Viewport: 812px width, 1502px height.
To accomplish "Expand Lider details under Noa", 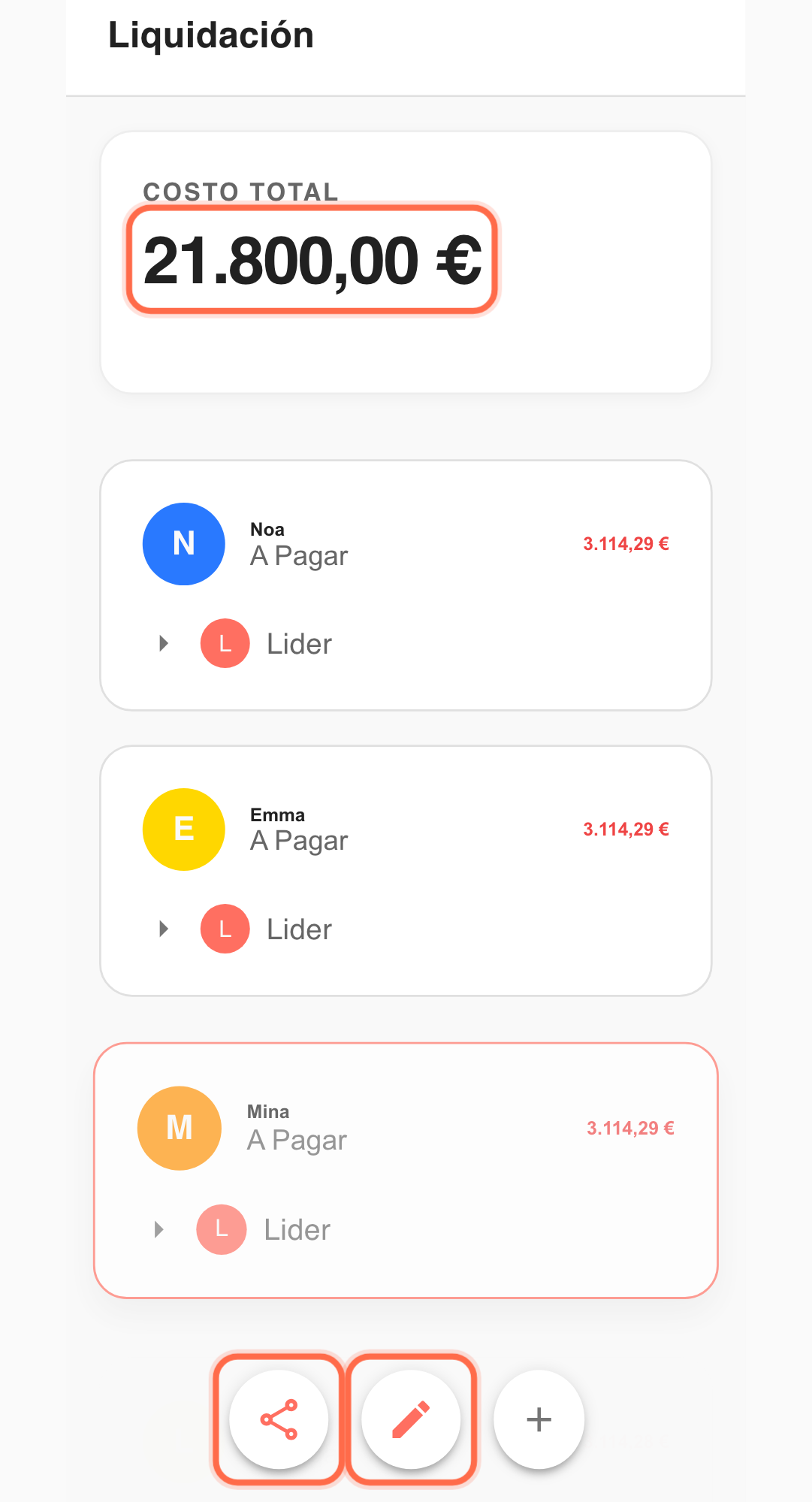I will (164, 643).
